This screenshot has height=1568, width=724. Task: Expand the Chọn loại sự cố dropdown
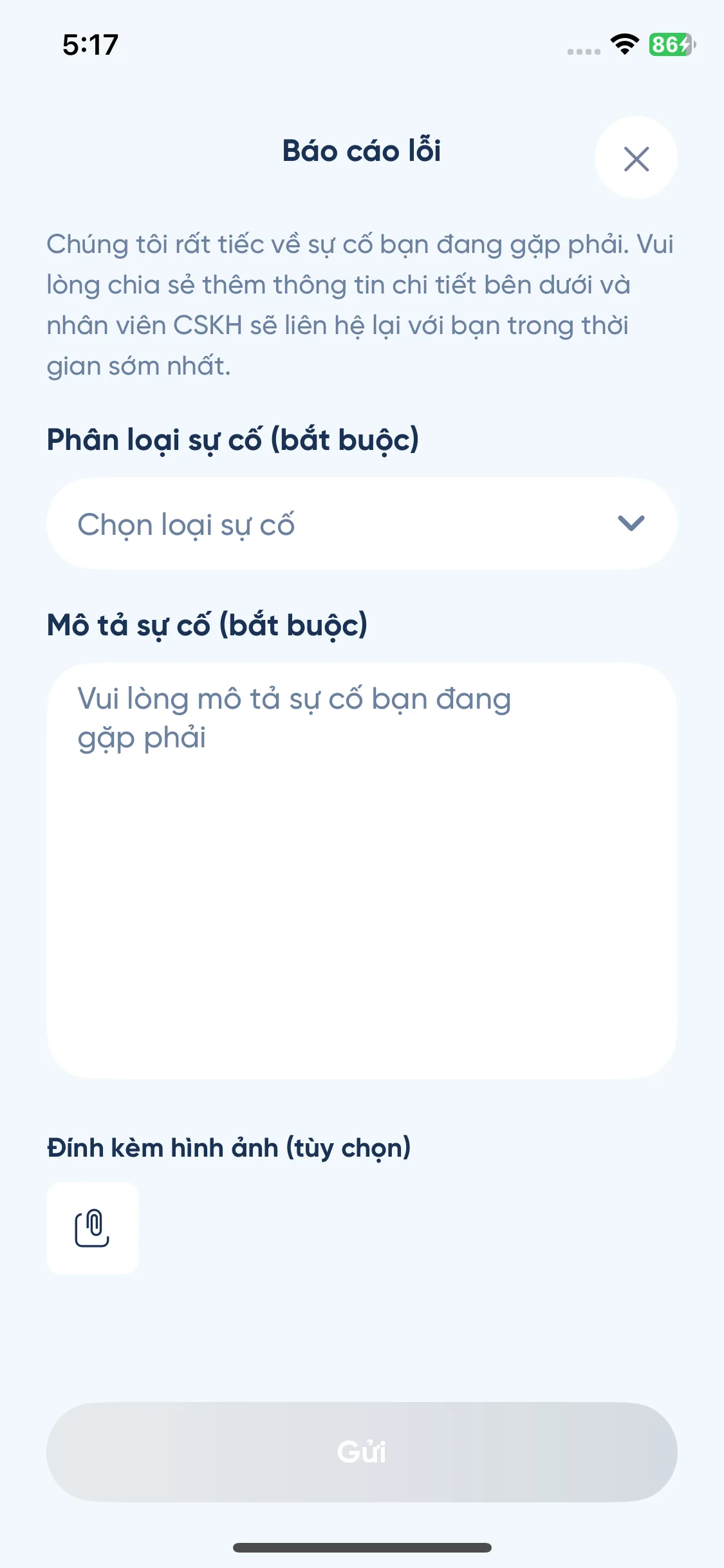362,523
